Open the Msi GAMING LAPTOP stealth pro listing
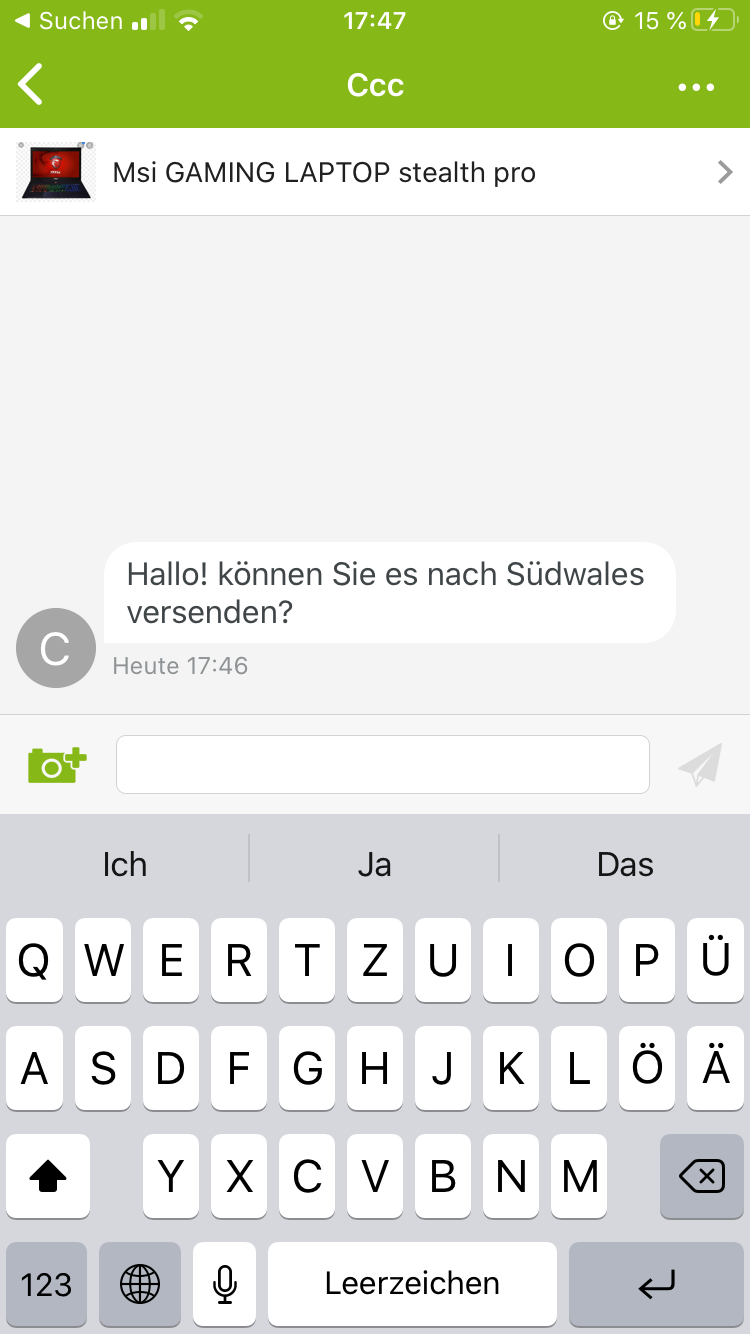Screen dimensions: 750x1334 [x=375, y=172]
